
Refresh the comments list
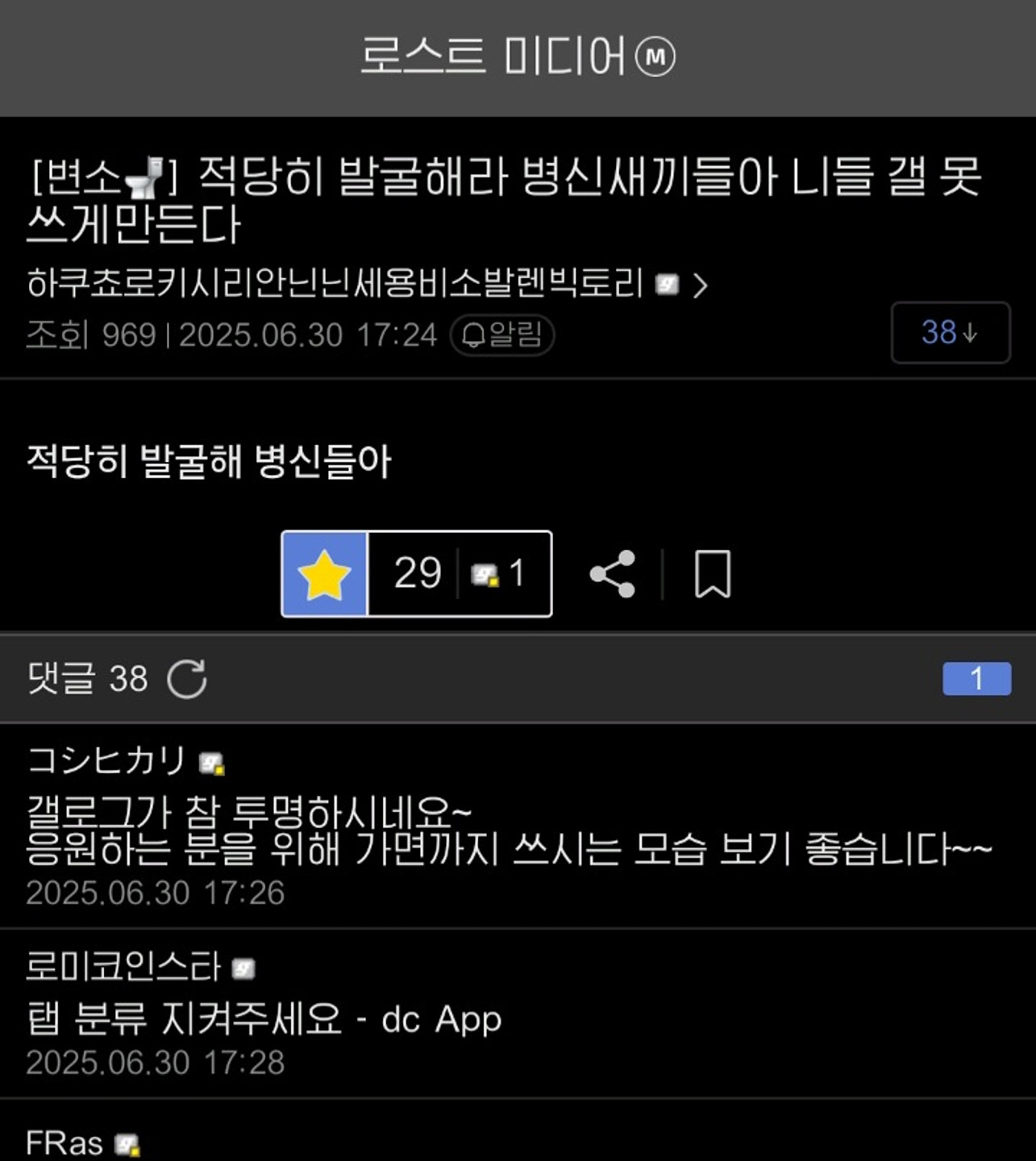pyautogui.click(x=187, y=679)
